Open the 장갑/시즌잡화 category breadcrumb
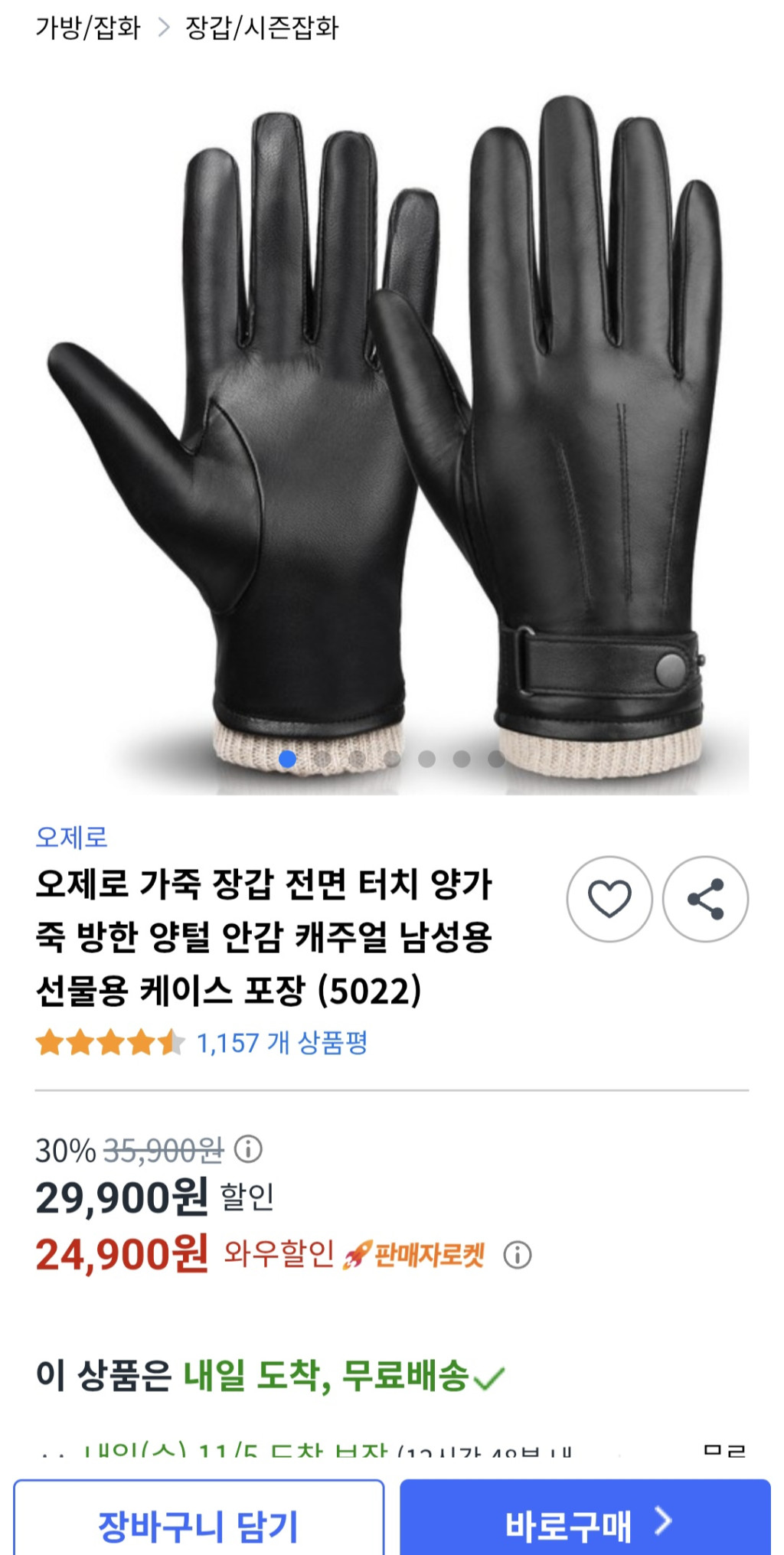The width and height of the screenshot is (784, 1555). (261, 28)
